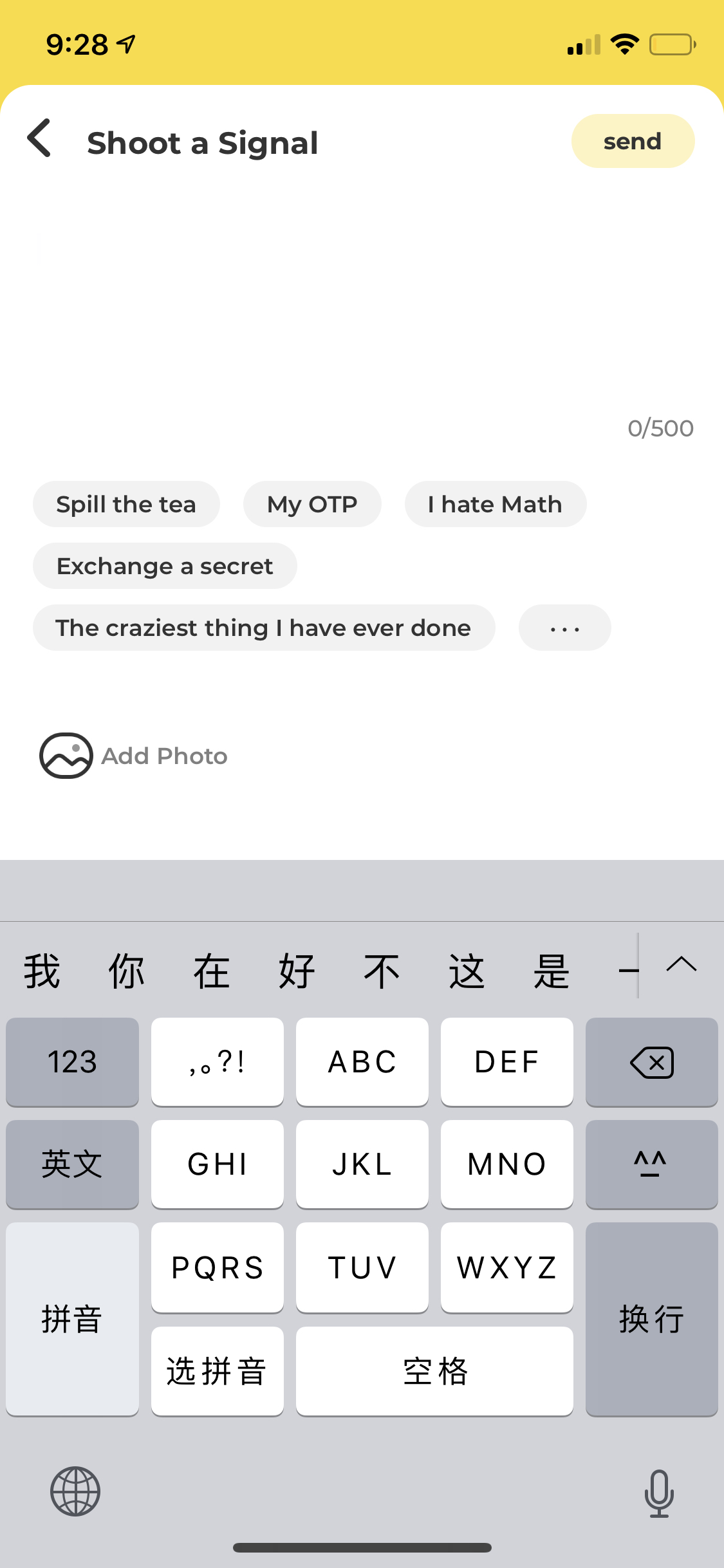Add a photo to the signal
Image resolution: width=724 pixels, height=1568 pixels.
point(134,756)
